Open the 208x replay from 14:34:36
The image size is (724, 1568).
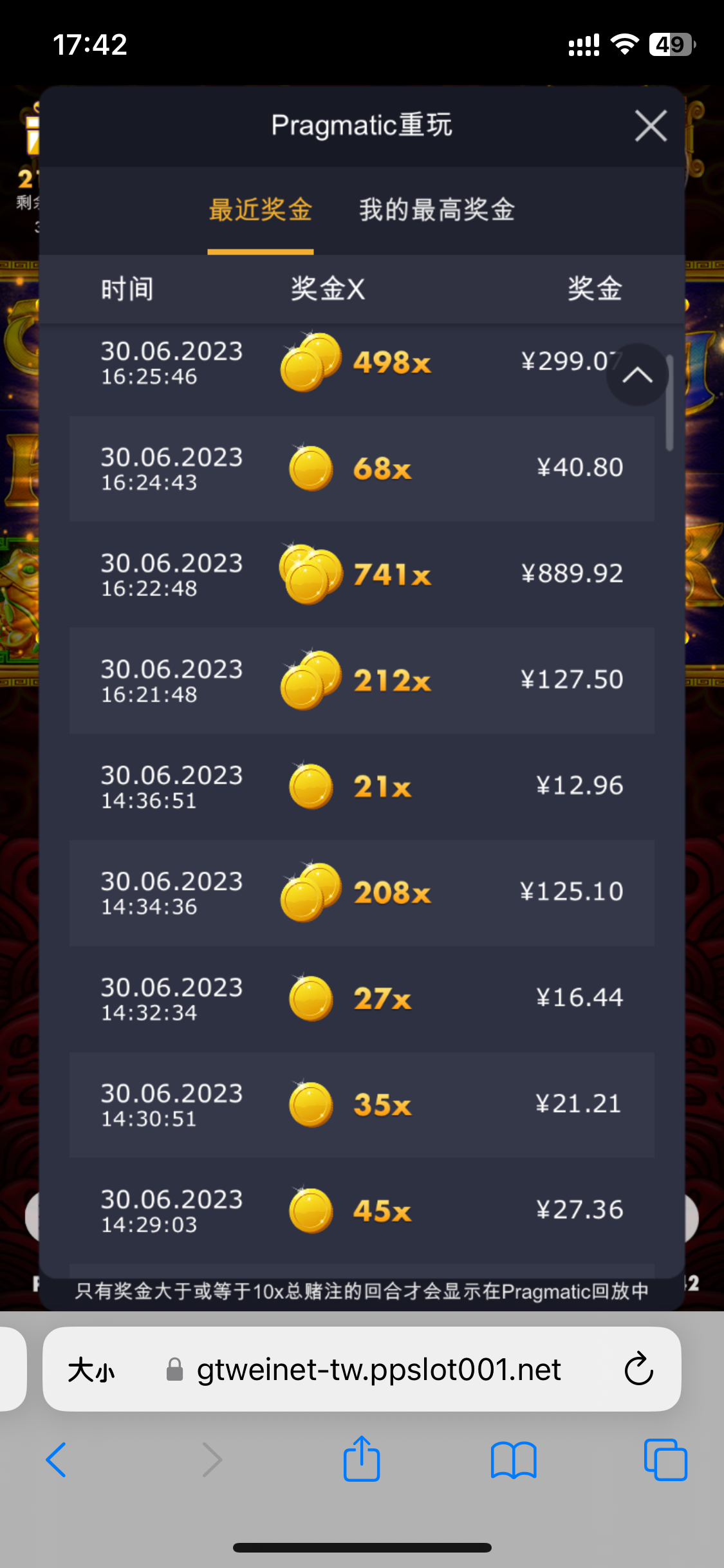pyautogui.click(x=362, y=892)
